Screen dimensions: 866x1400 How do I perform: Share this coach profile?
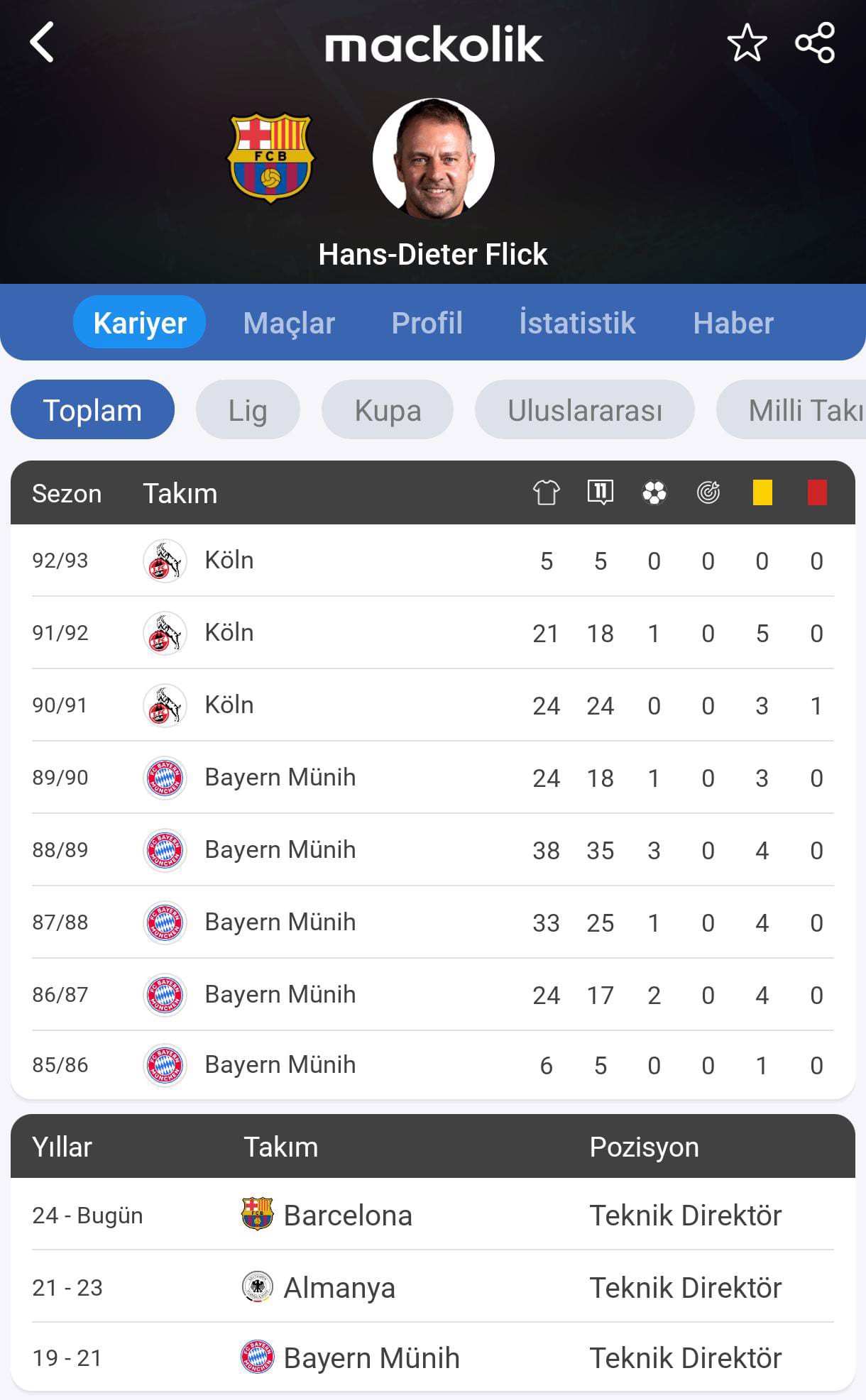pos(815,43)
